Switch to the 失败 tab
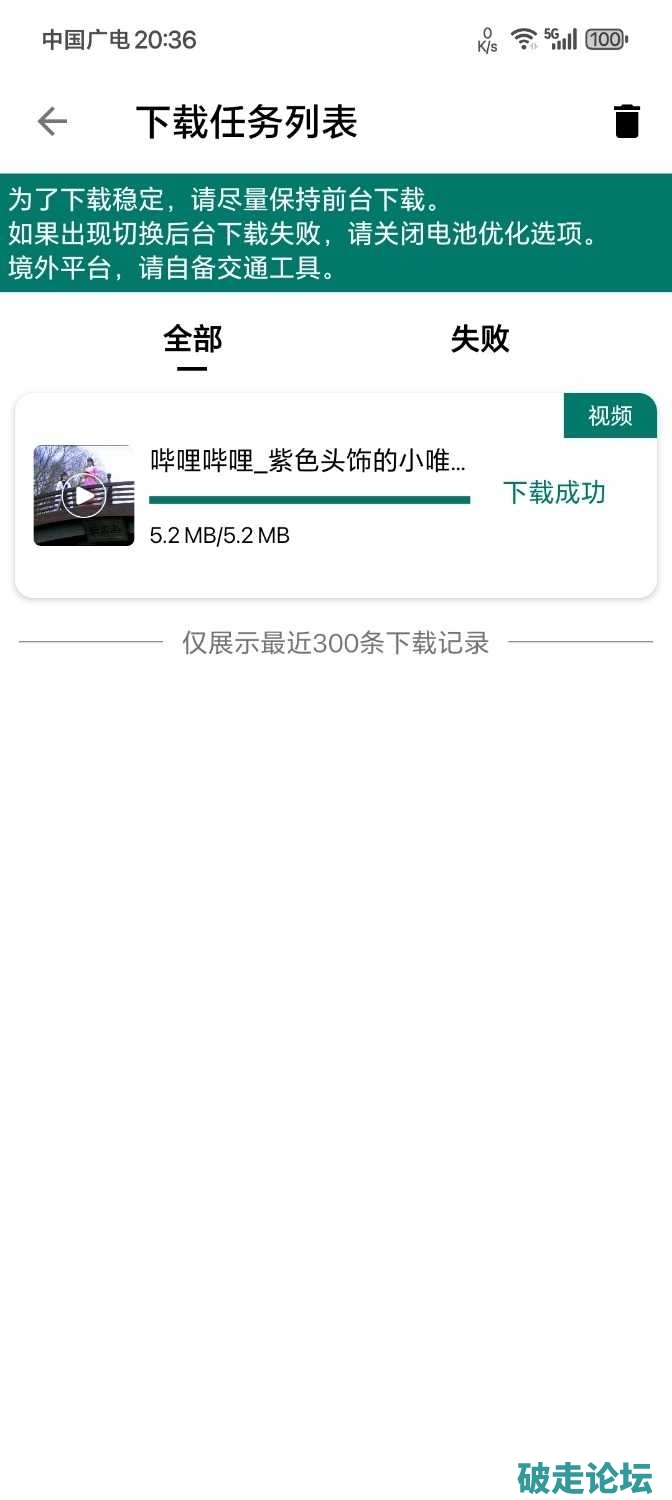The image size is (672, 1500). pyautogui.click(x=480, y=339)
